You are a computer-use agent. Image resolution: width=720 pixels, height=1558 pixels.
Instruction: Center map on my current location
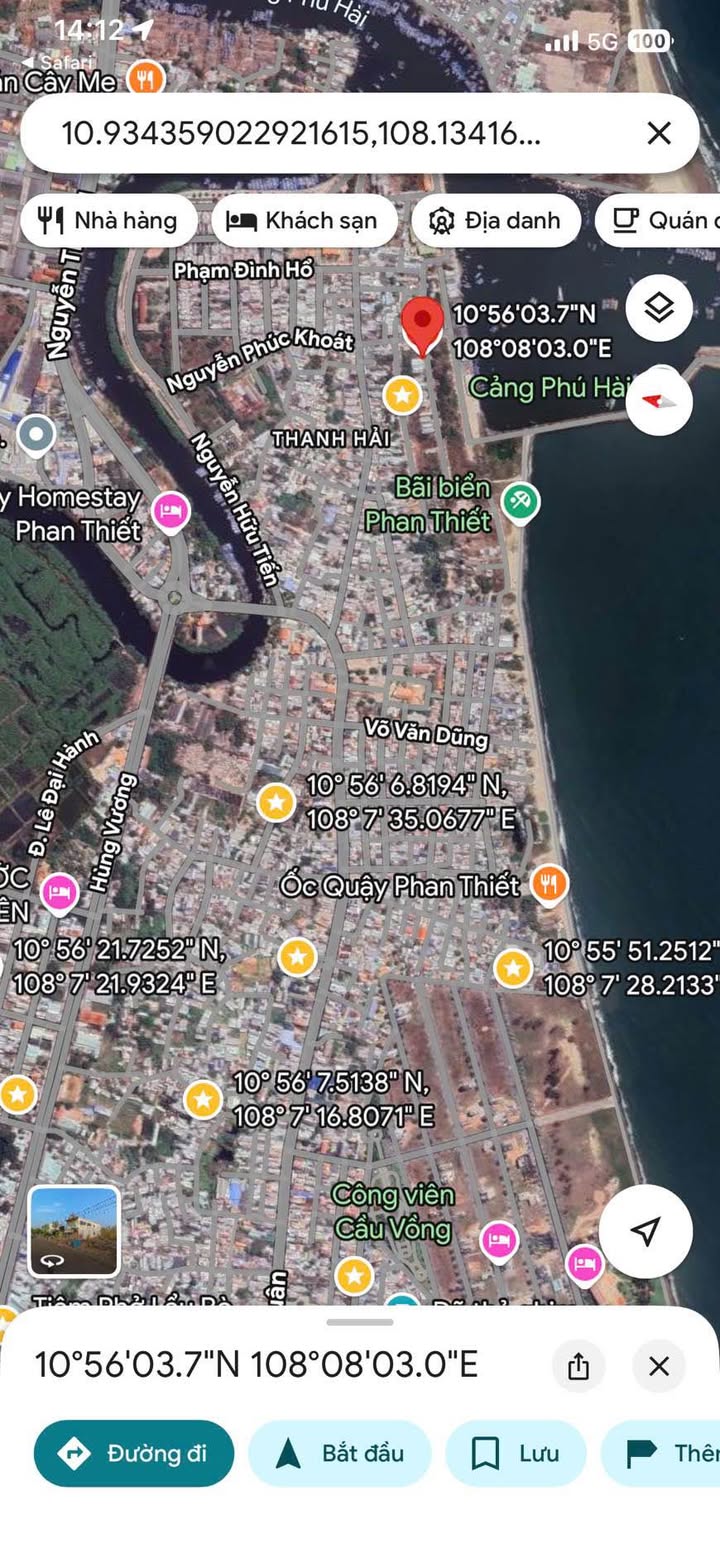645,1231
